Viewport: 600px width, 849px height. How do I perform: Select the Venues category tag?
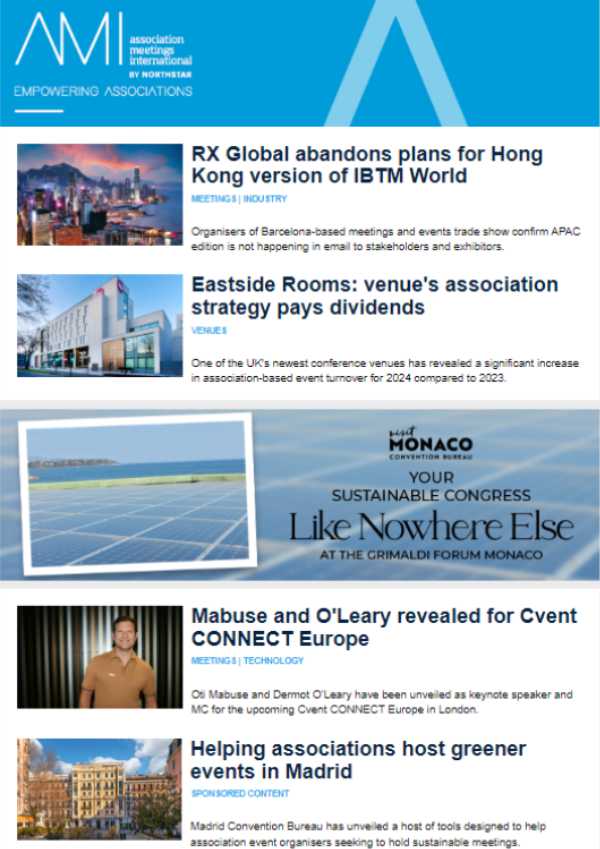point(209,330)
